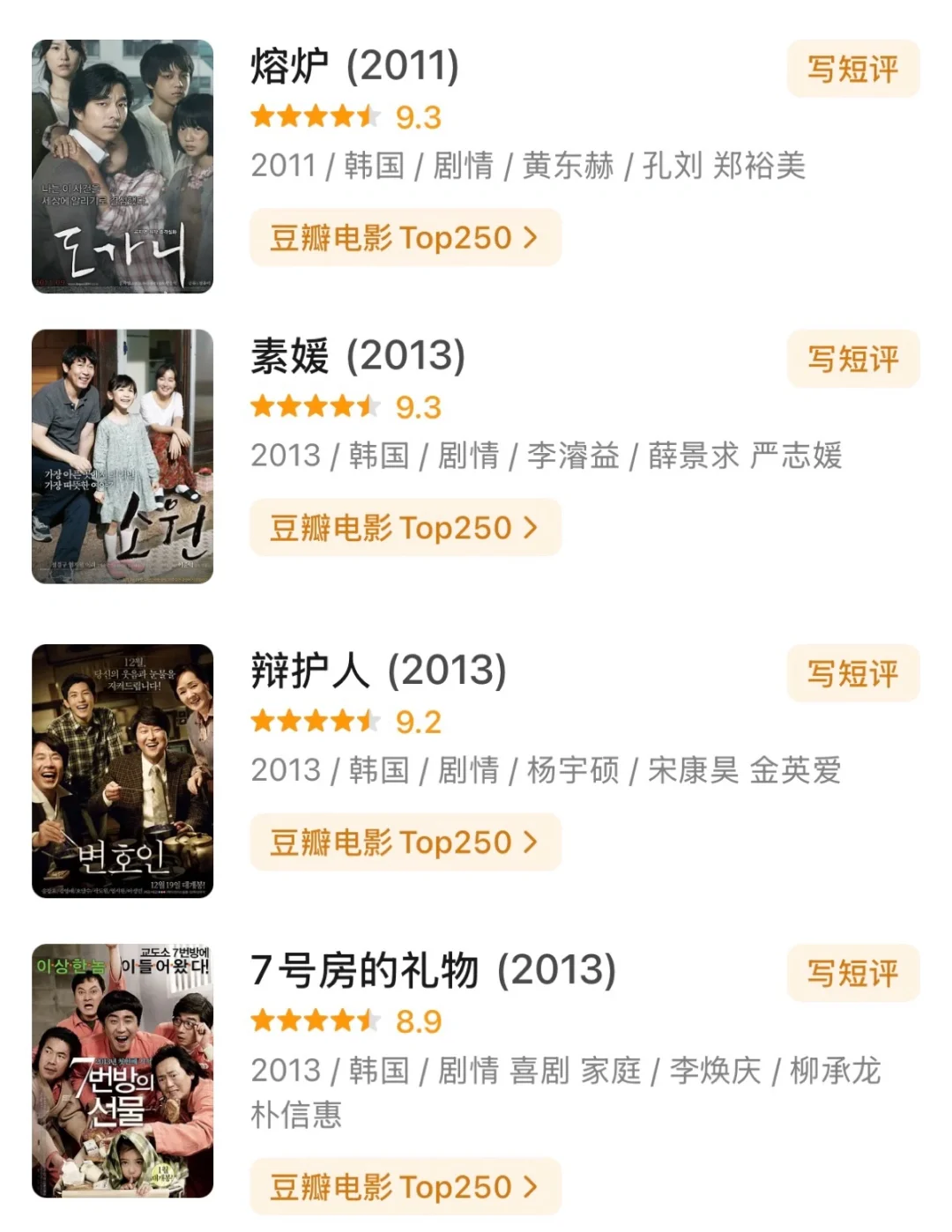The height and width of the screenshot is (1232, 952).
Task: Tap 写短评 for 素媛
Action: pyautogui.click(x=852, y=359)
